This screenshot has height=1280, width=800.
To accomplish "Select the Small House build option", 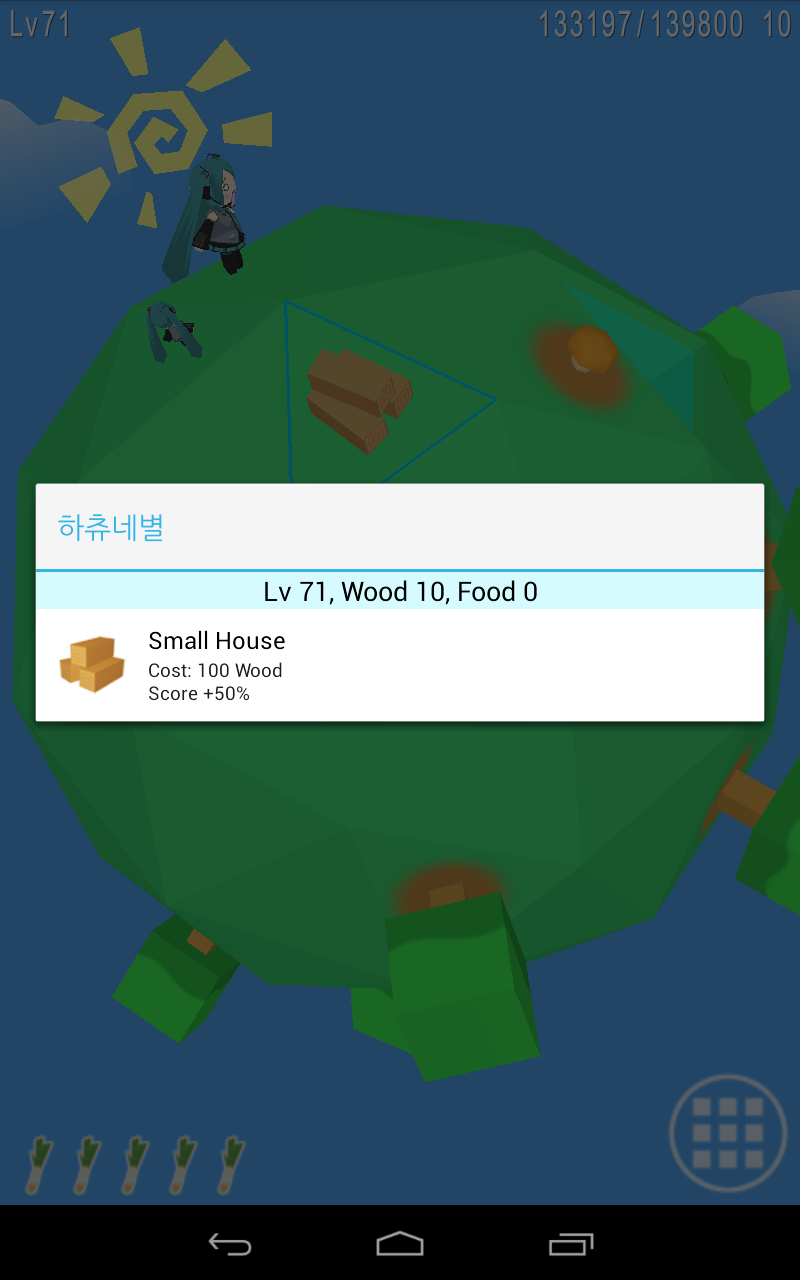I will coord(400,665).
